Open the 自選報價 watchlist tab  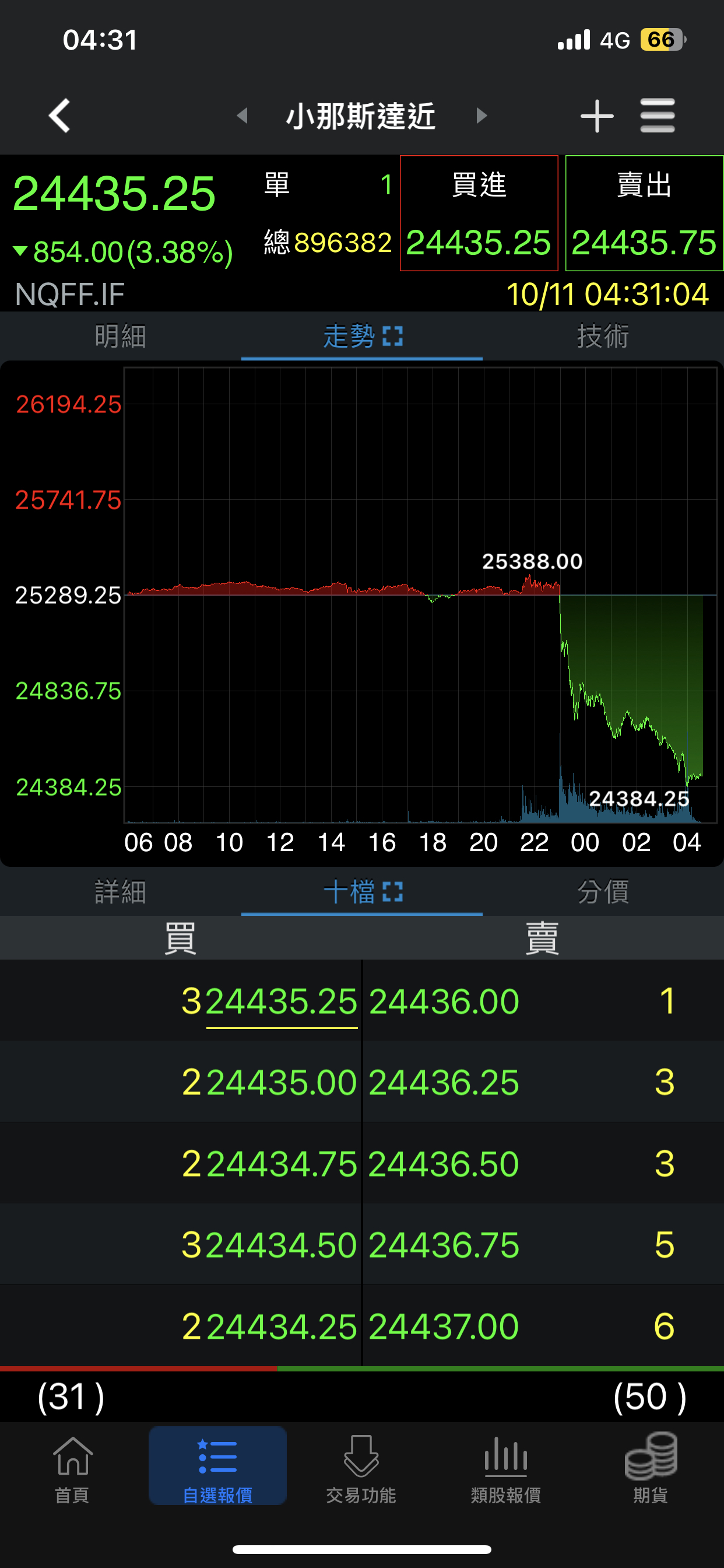click(x=217, y=1466)
